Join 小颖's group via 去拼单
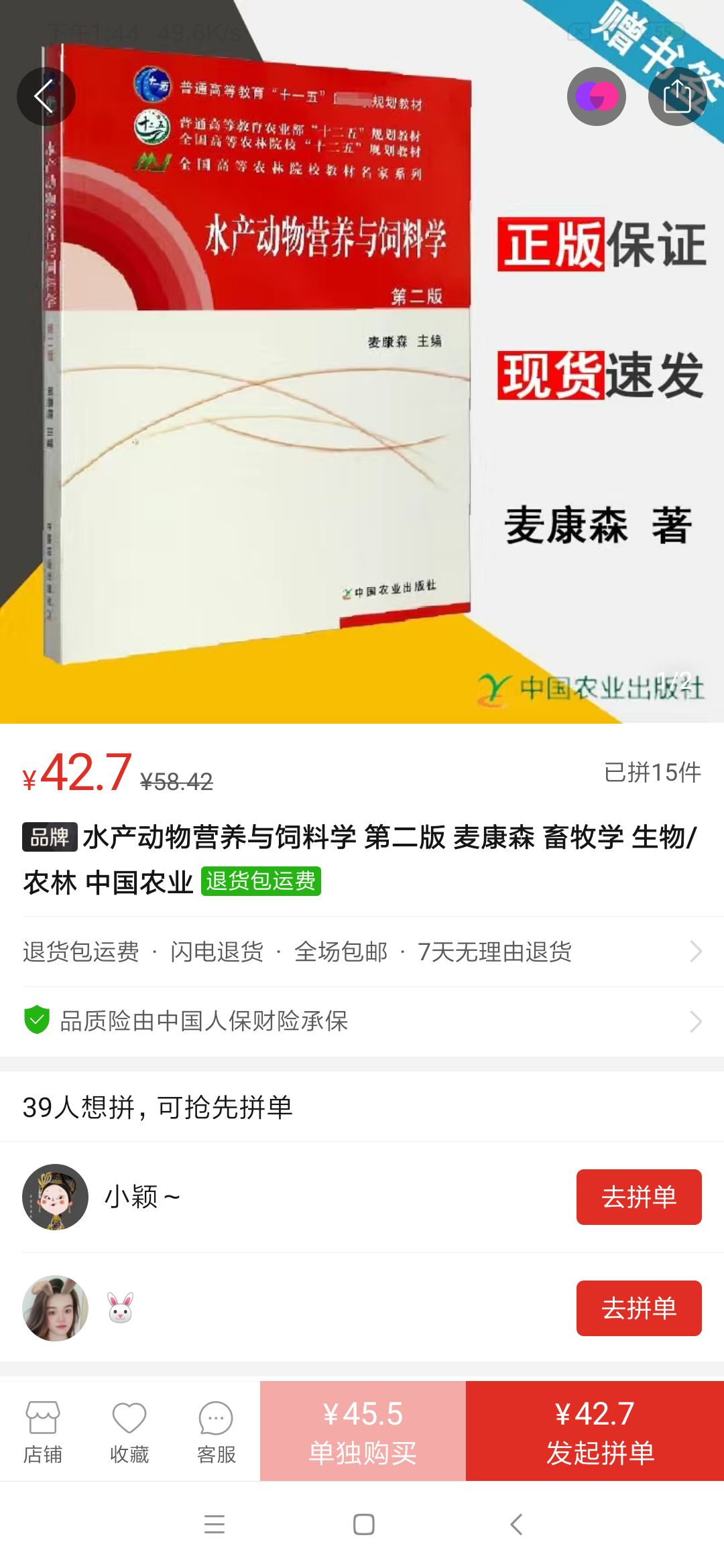This screenshot has width=724, height=1568. [x=638, y=1197]
